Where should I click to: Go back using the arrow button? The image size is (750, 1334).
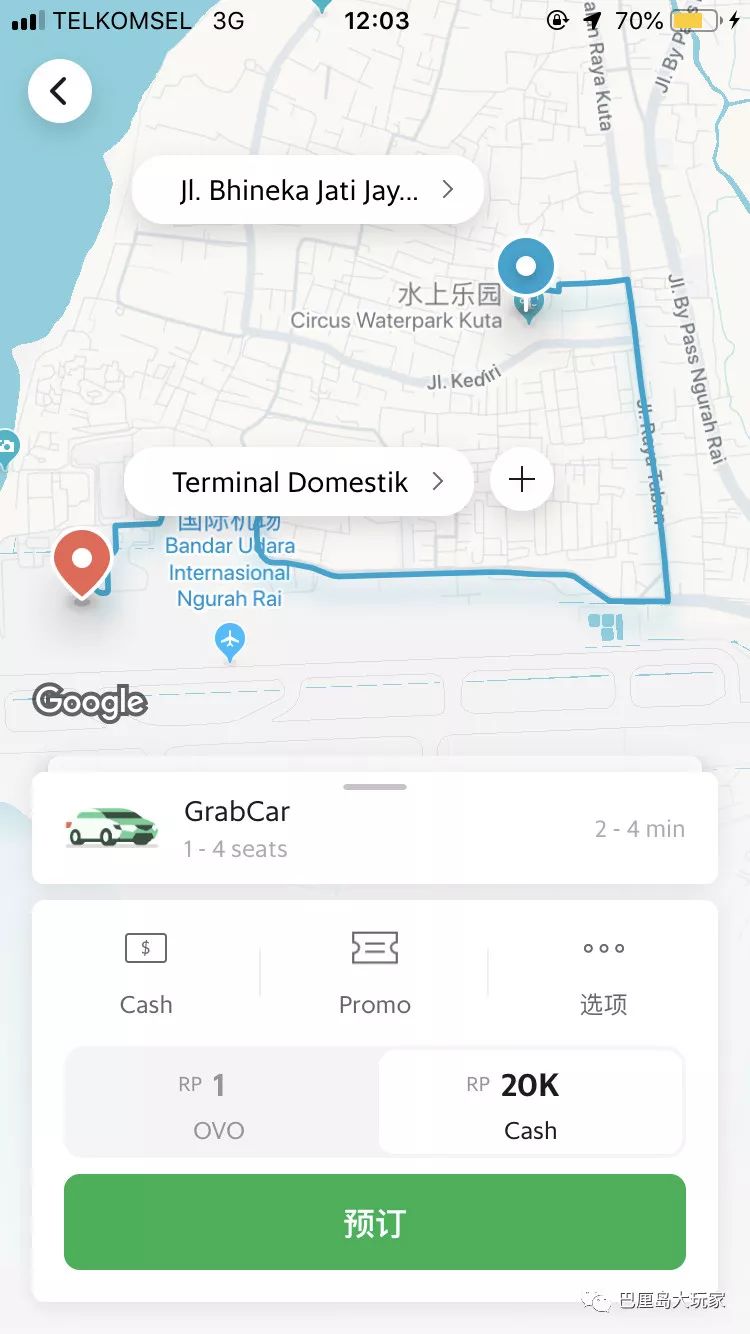click(x=60, y=92)
